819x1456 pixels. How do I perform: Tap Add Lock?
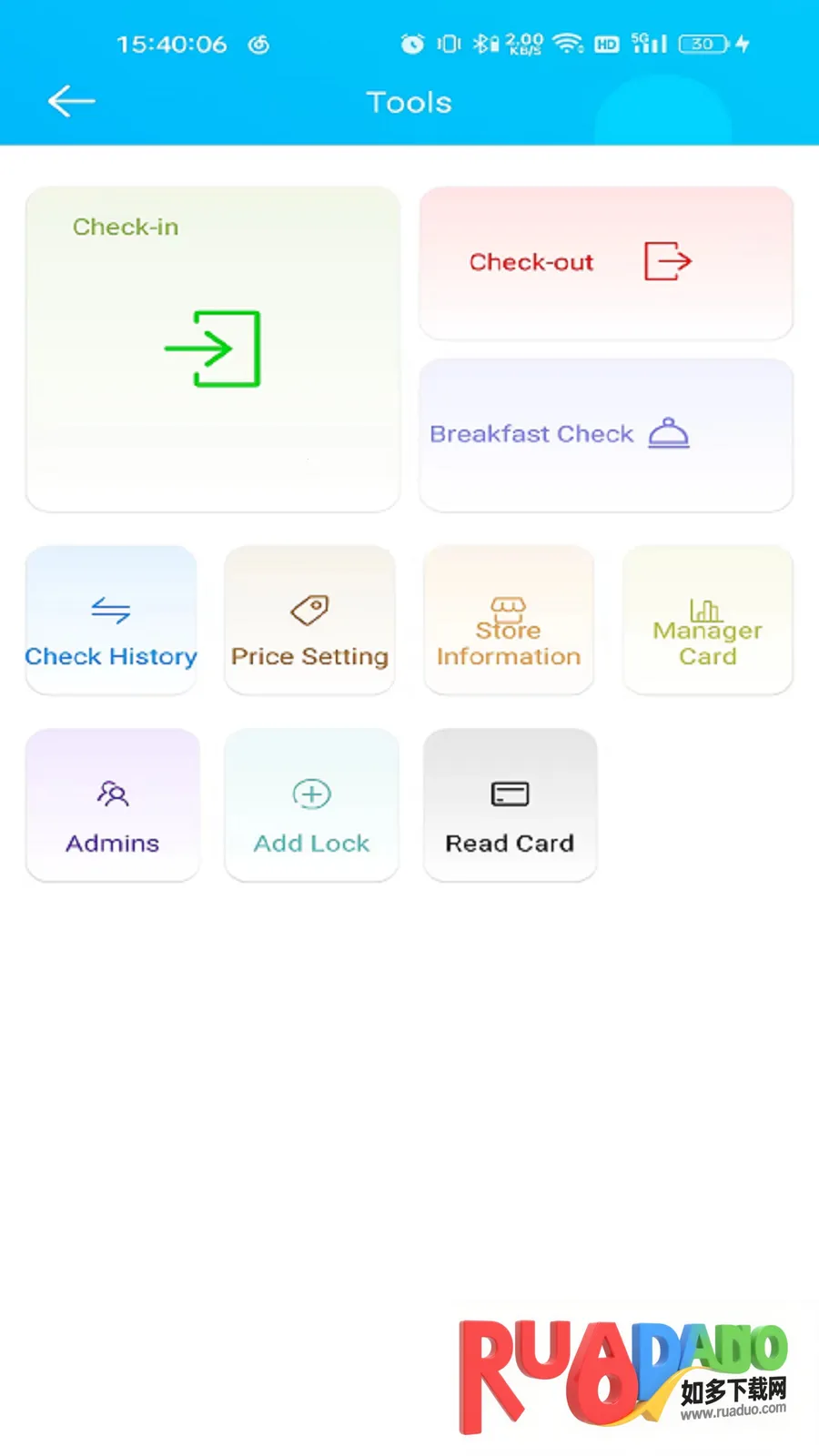coord(311,805)
